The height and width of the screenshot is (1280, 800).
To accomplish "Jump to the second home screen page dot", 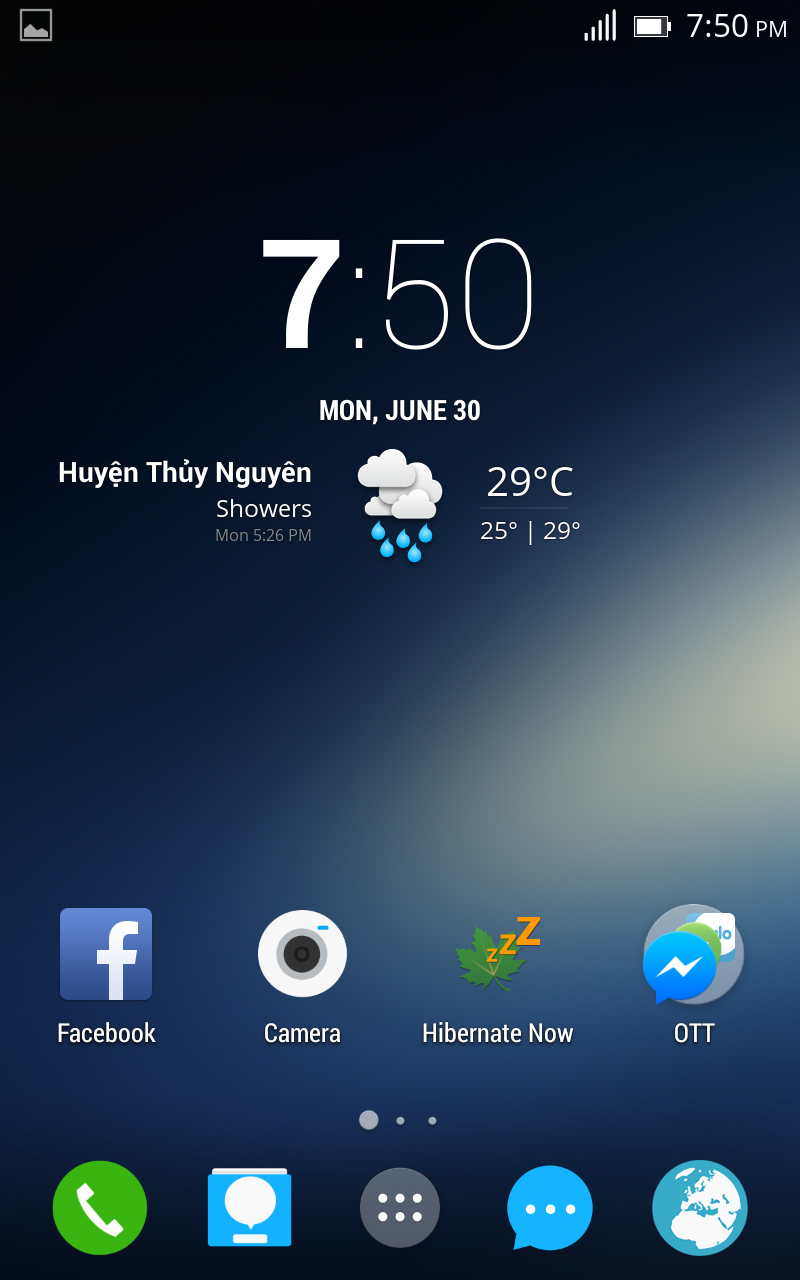I will tap(400, 1121).
